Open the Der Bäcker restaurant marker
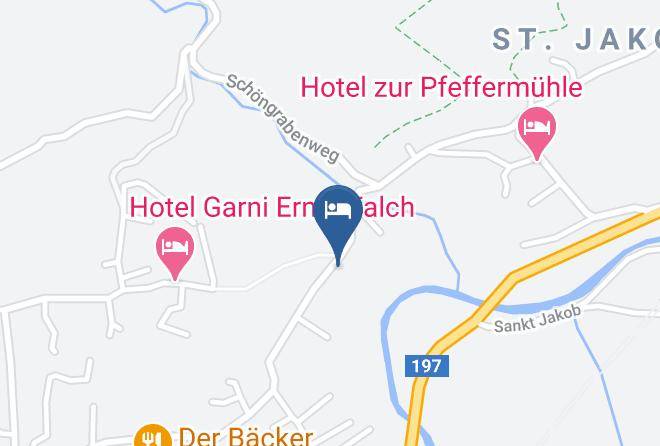The width and height of the screenshot is (660, 446). click(x=153, y=435)
